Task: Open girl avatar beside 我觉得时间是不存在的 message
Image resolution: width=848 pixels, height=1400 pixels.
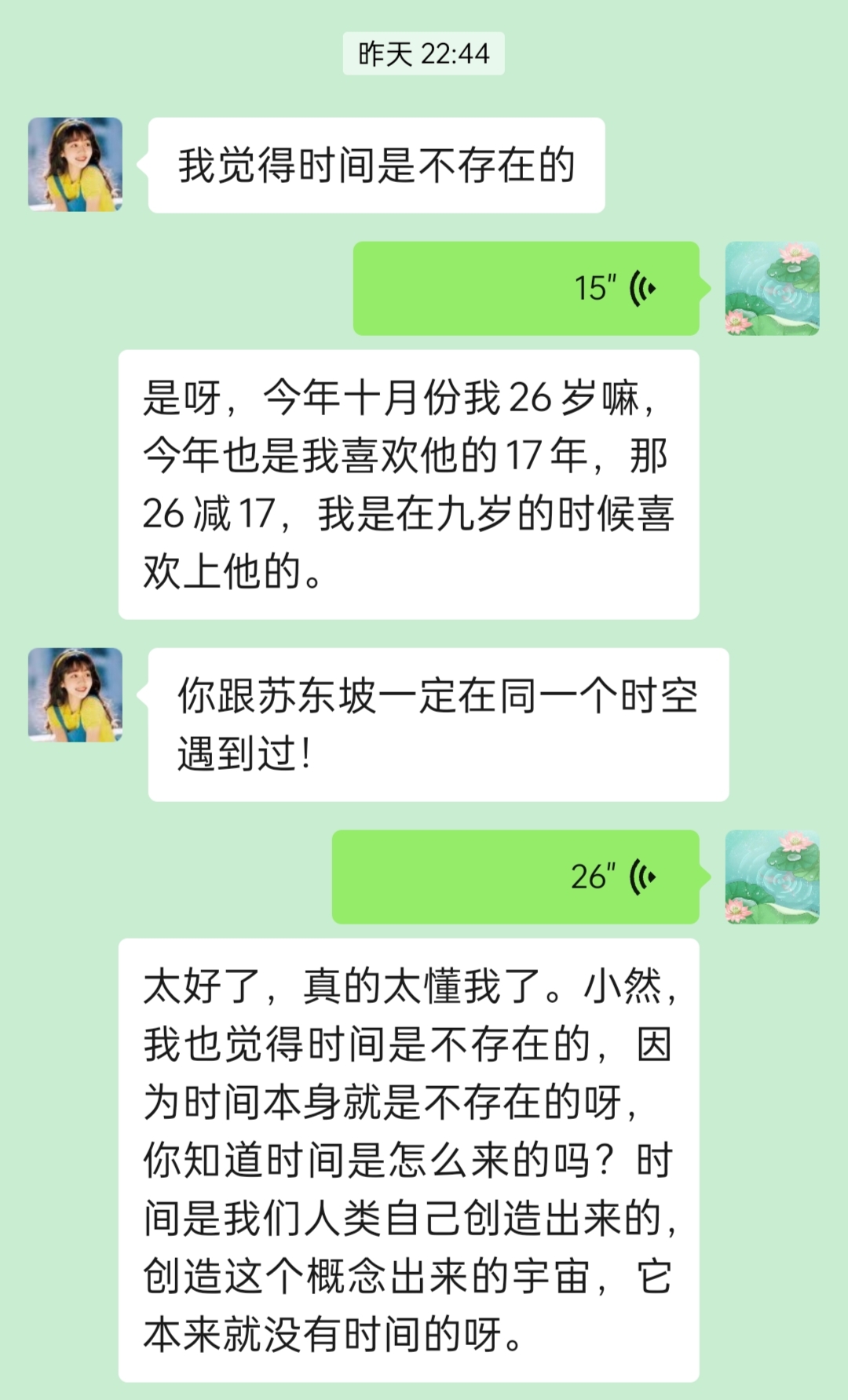Action: 75,165
